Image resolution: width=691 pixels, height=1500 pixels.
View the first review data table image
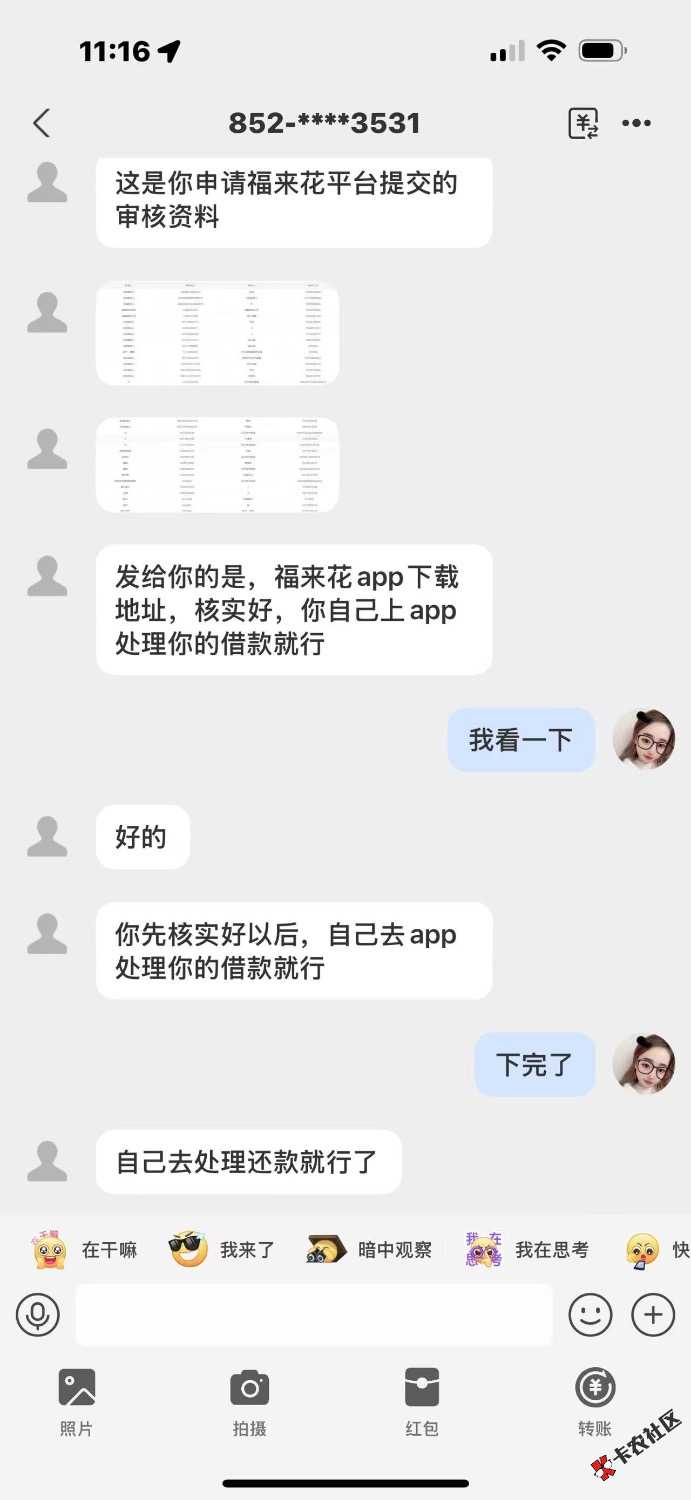(x=217, y=333)
